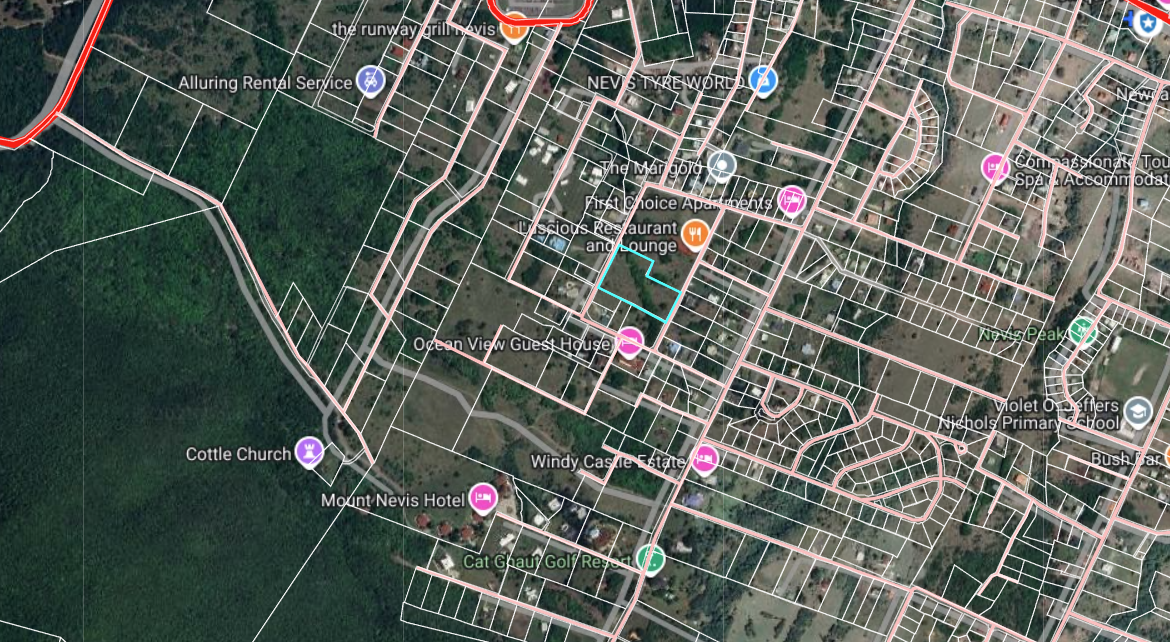Select the Alluring Rental Service marker

point(370,81)
